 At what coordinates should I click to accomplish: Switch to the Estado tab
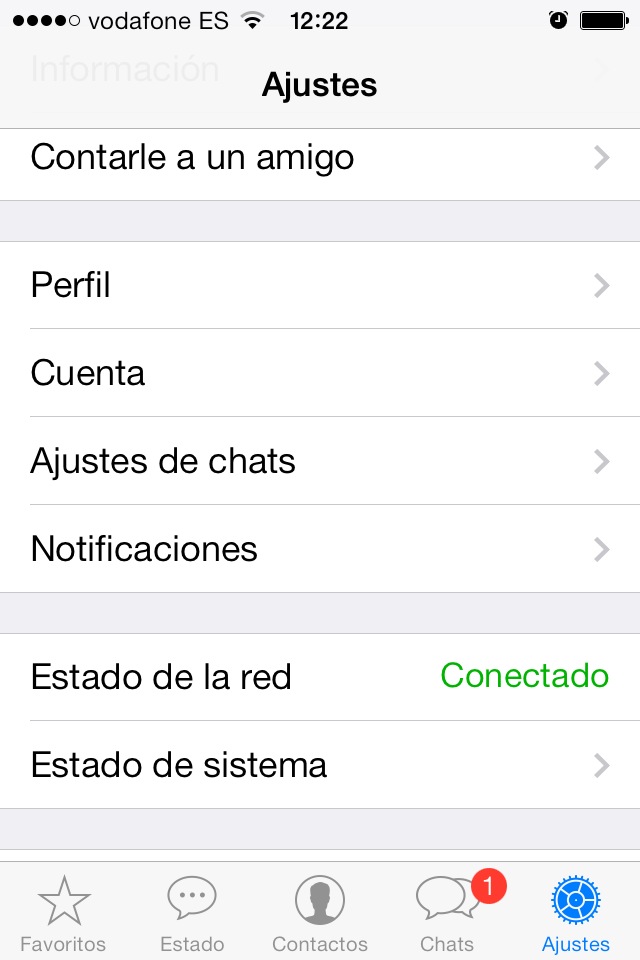(192, 912)
